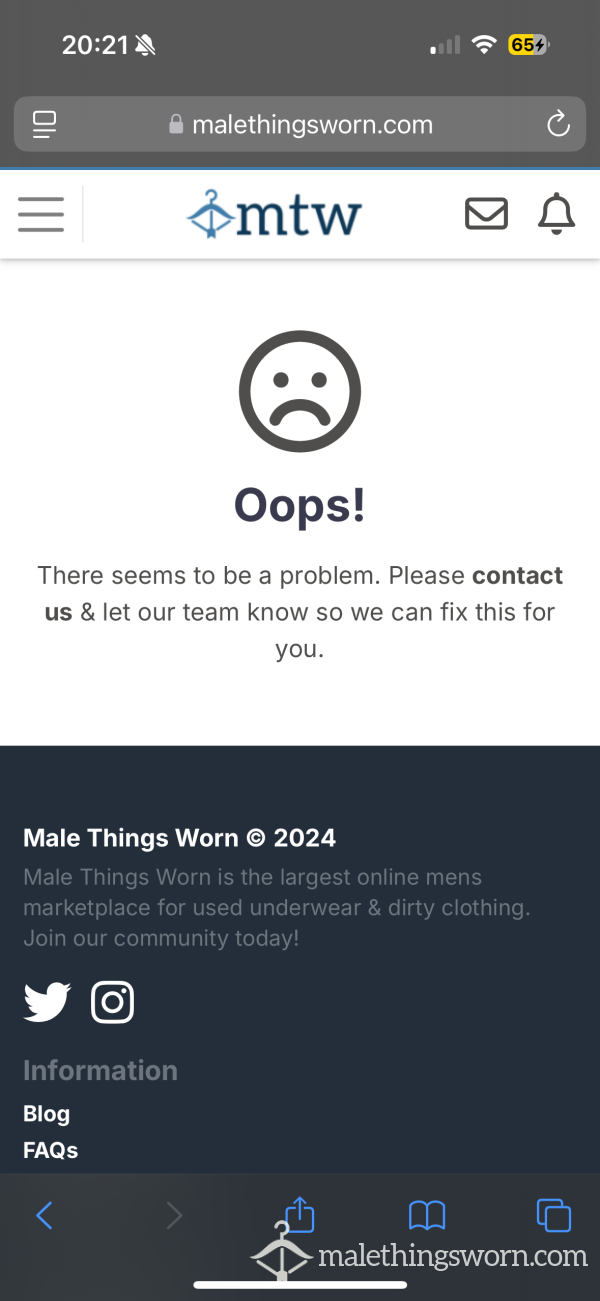This screenshot has width=600, height=1301.
Task: Open the Blog link
Action: pos(46,1113)
